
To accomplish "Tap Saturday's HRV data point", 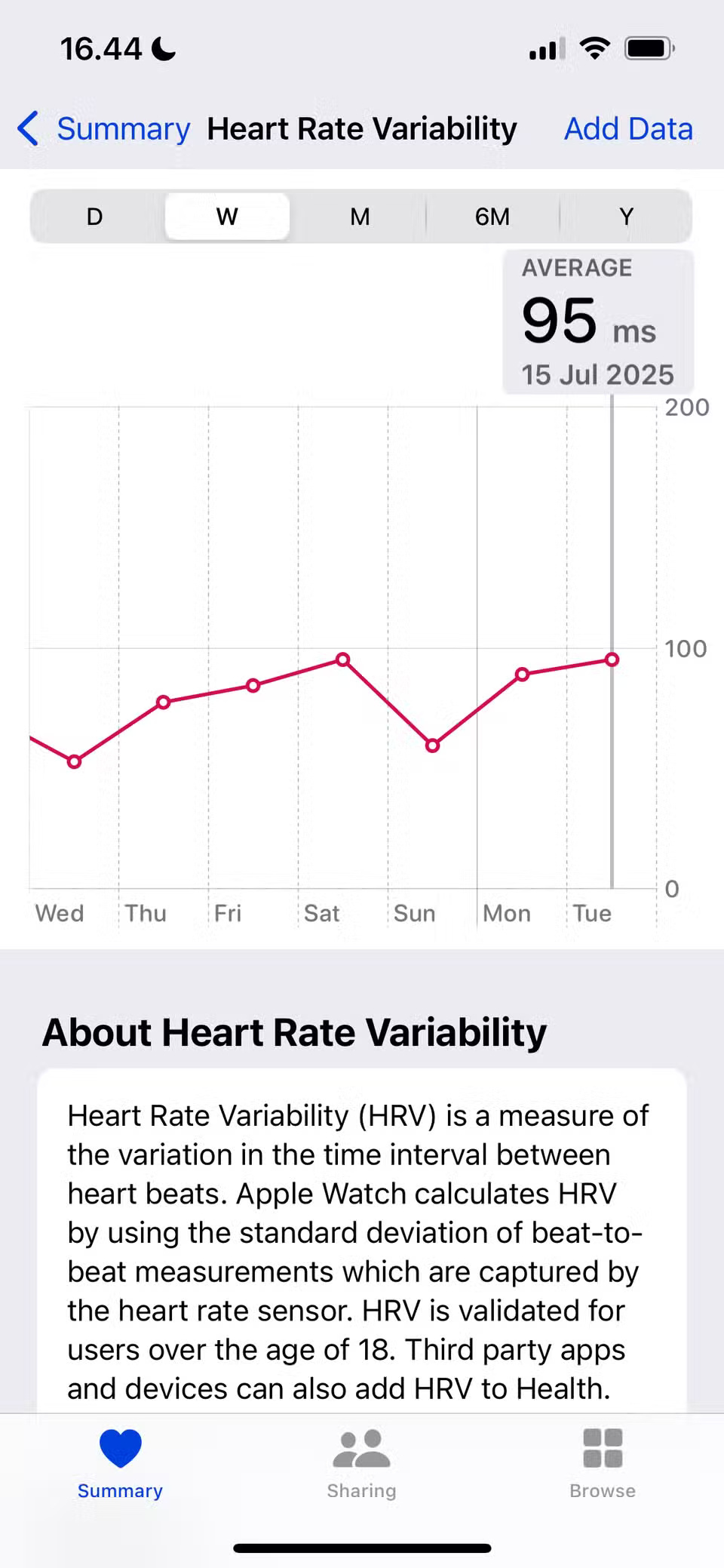I will [x=342, y=659].
